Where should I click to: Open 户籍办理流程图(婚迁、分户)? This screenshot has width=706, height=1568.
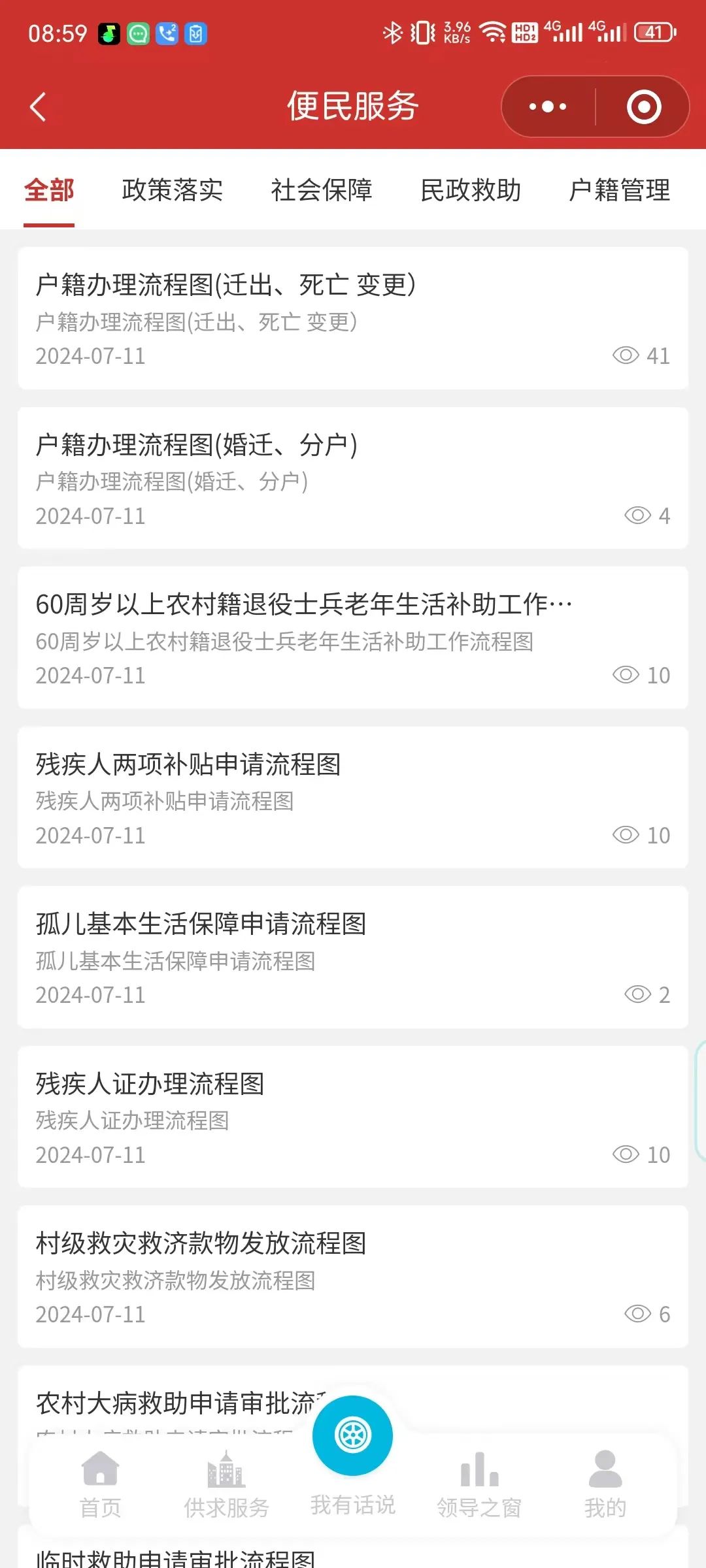[353, 478]
